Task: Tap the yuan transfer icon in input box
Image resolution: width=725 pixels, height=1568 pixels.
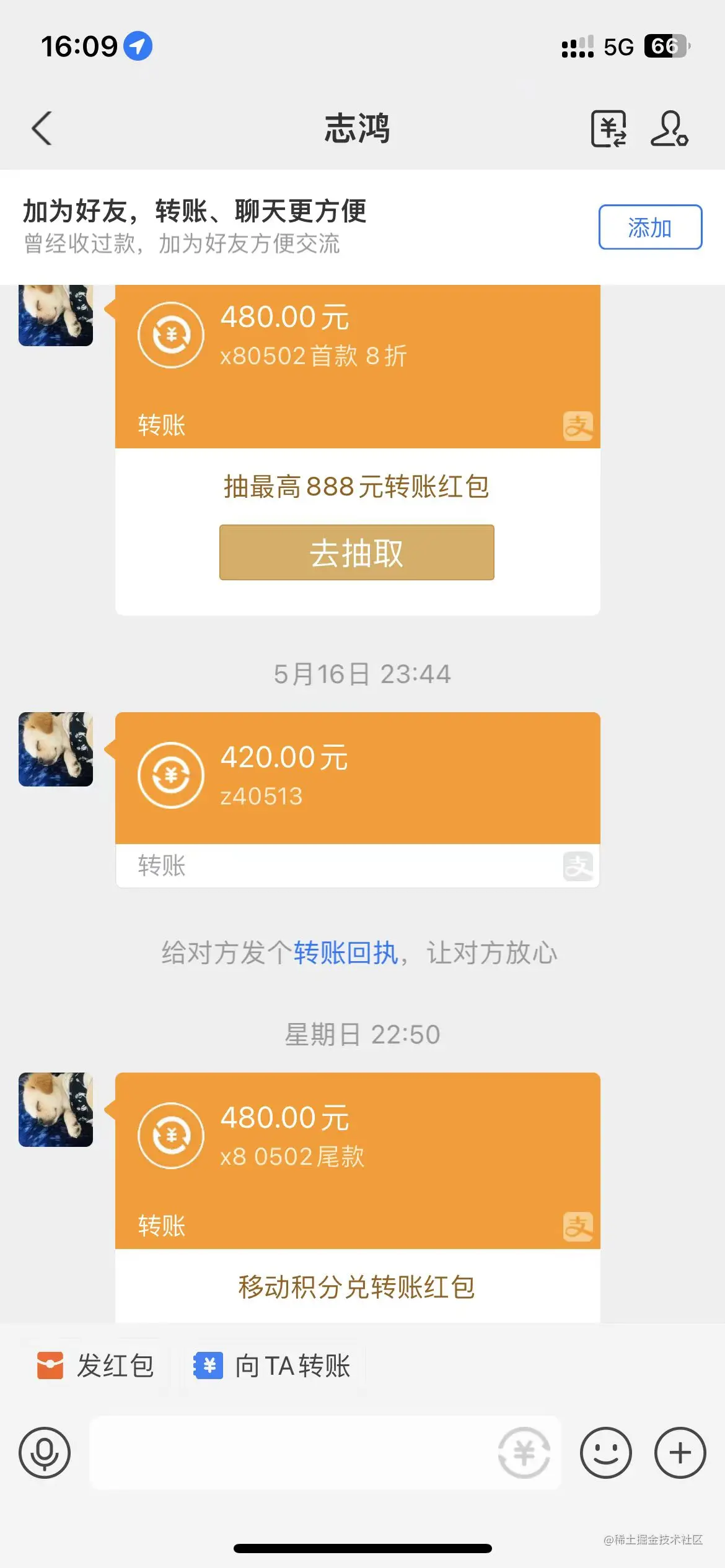Action: [x=524, y=1452]
